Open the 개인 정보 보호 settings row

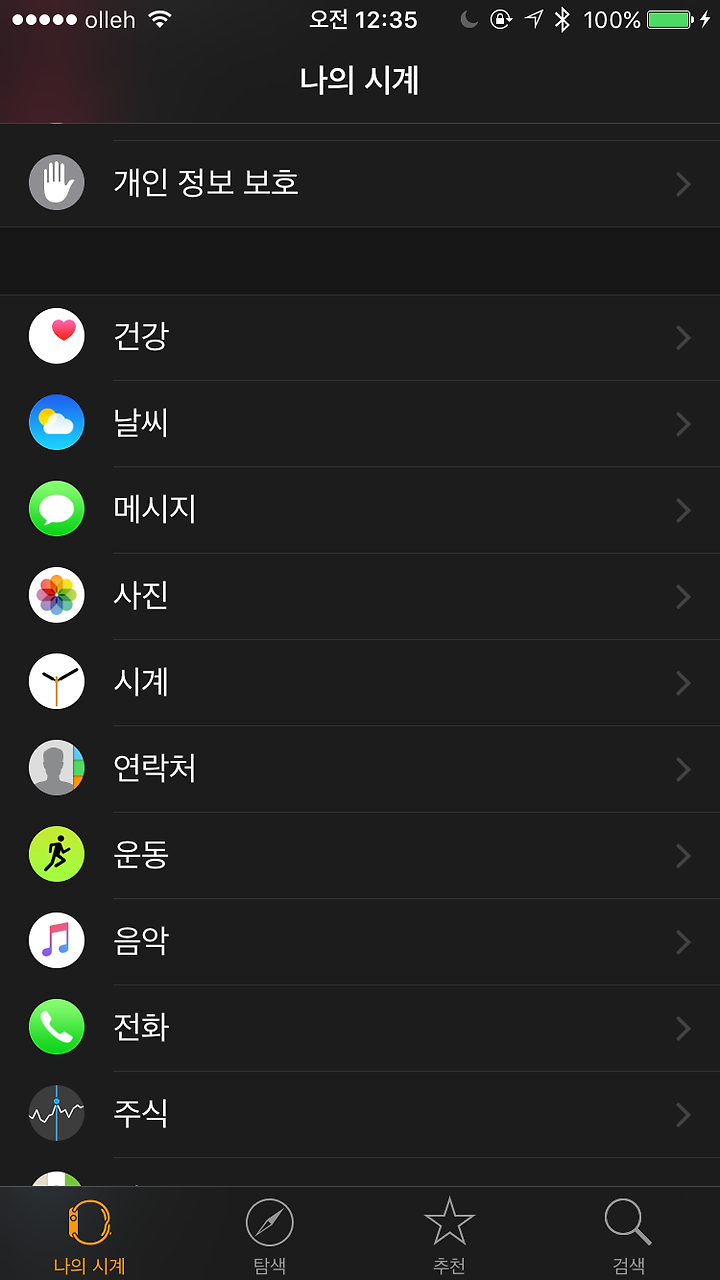[x=360, y=184]
